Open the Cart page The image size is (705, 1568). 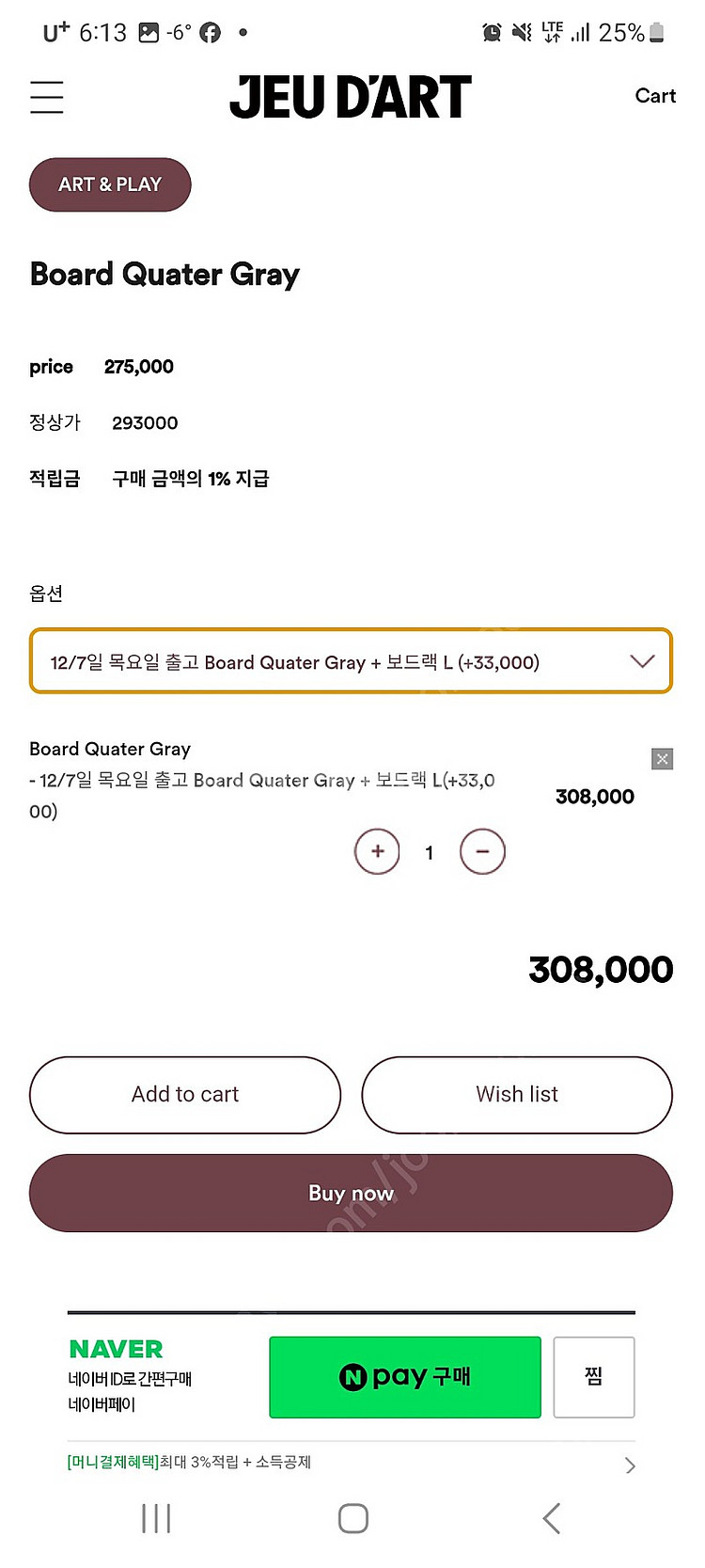(654, 95)
